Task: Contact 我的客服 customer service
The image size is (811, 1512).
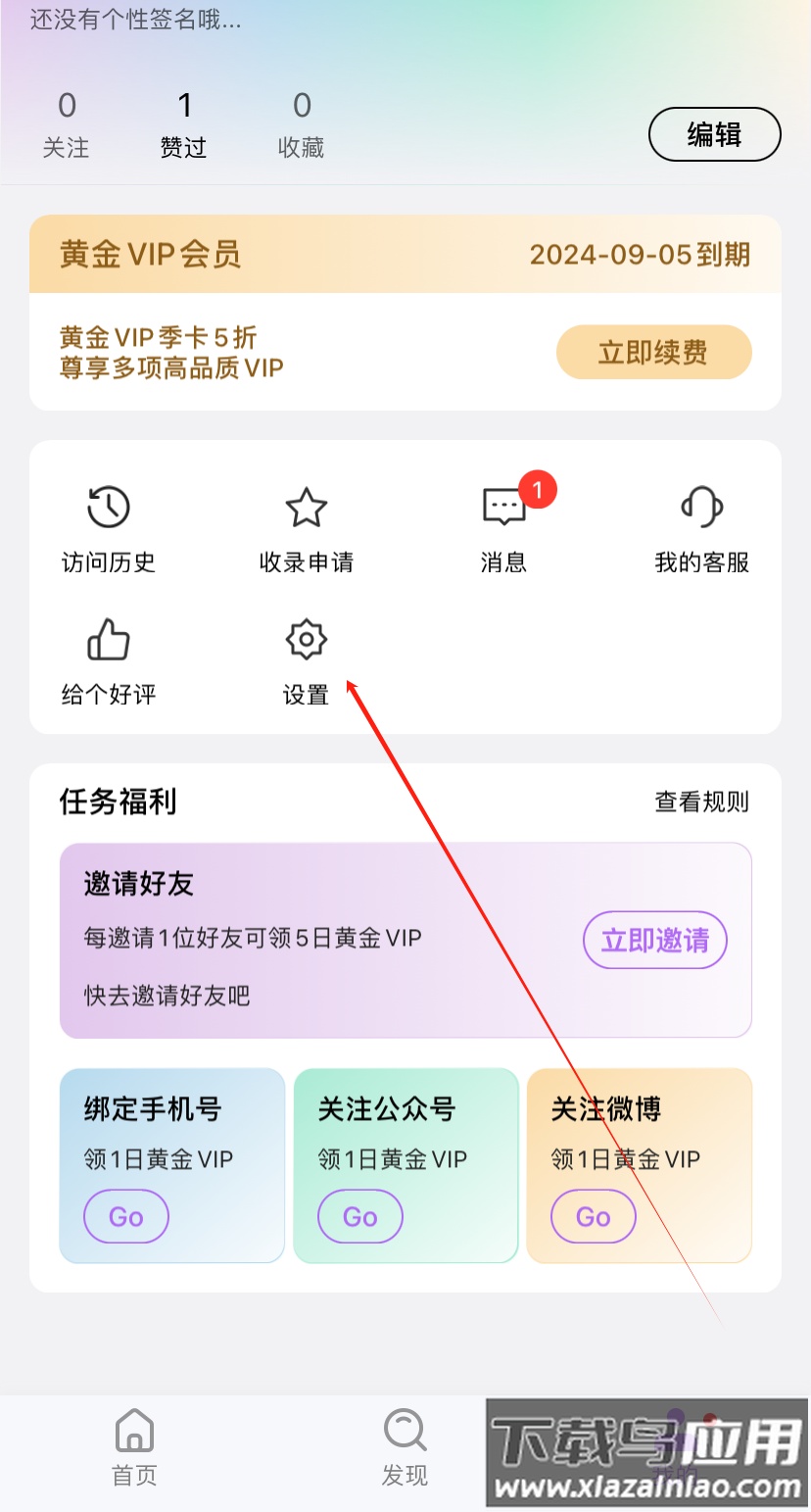Action: point(701,530)
